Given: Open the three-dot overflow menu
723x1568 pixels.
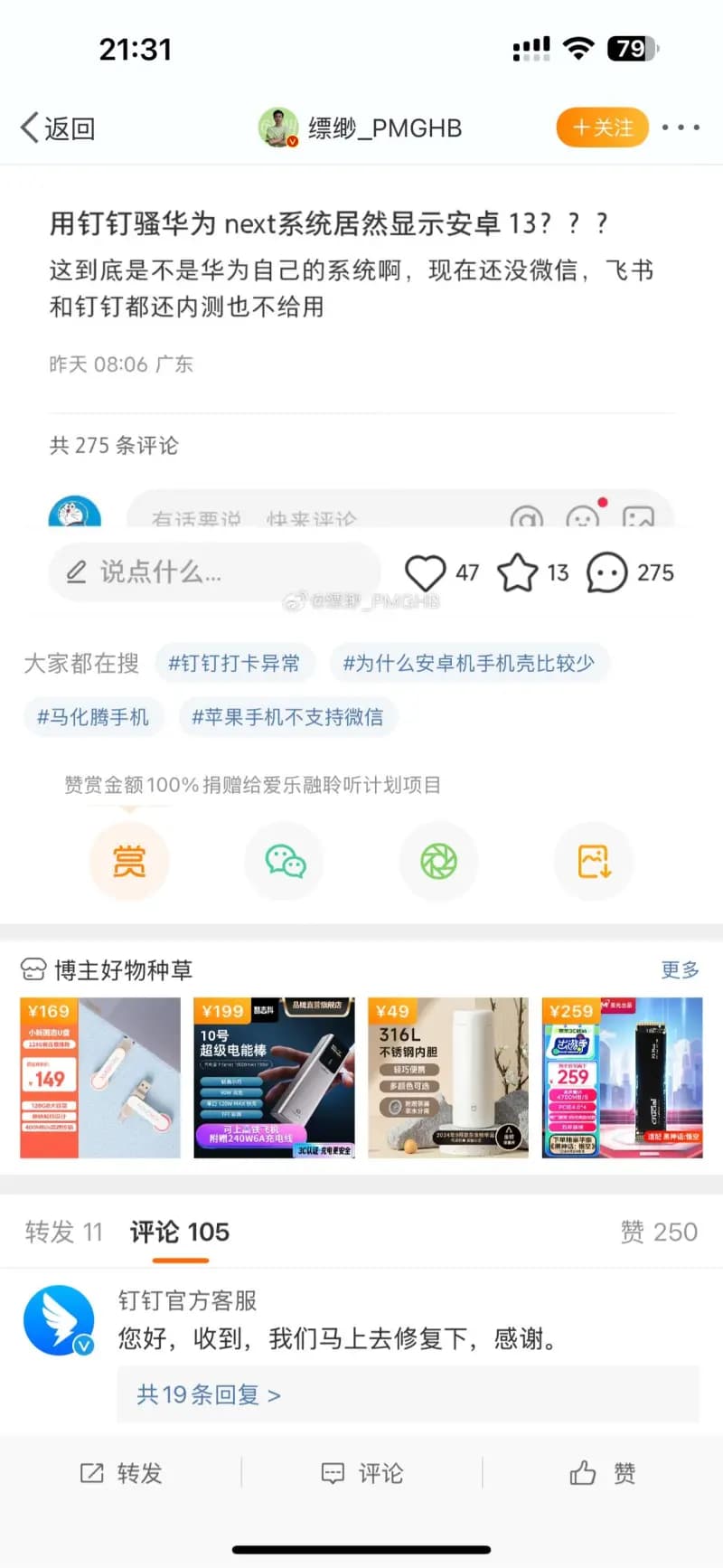Looking at the screenshot, I should pos(681,128).
